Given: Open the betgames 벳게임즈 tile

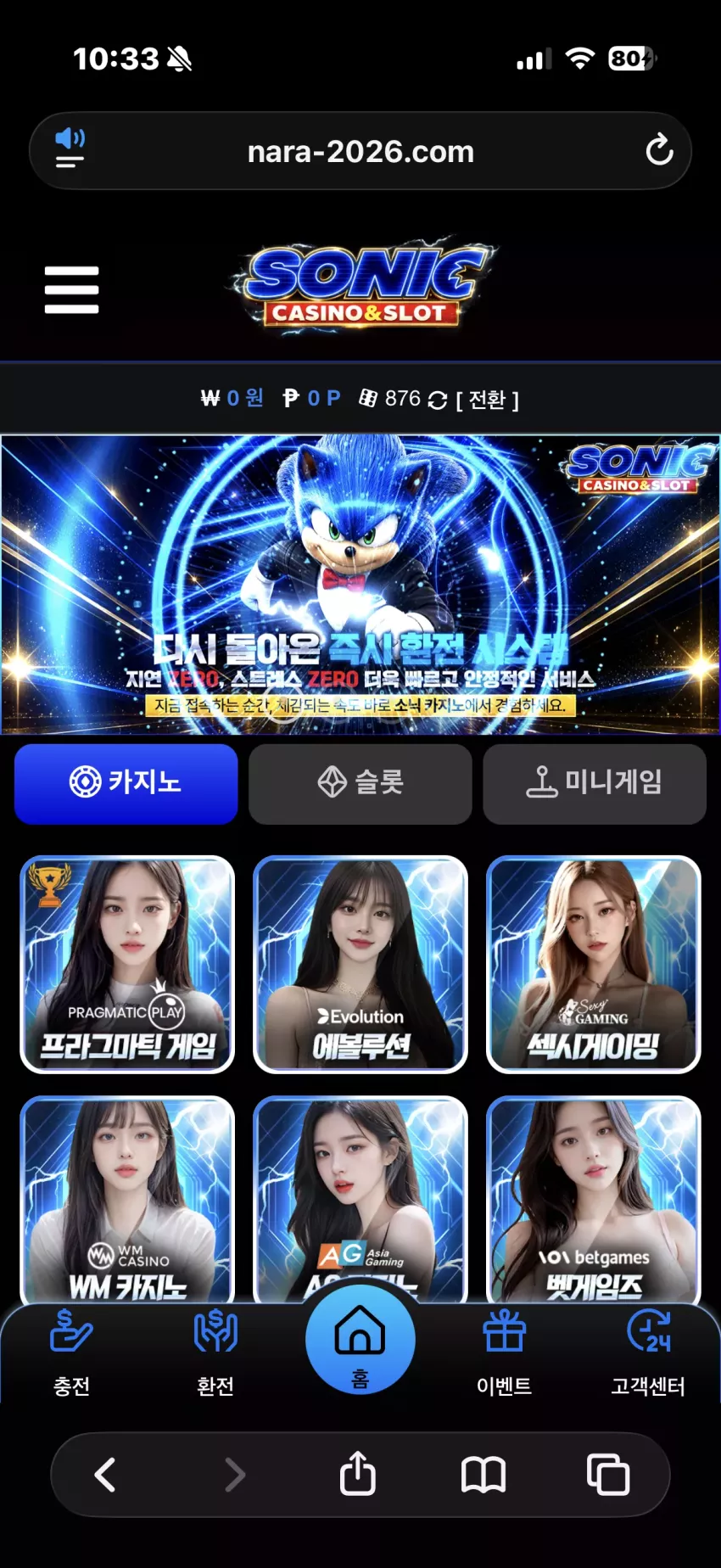Looking at the screenshot, I should tap(594, 1200).
